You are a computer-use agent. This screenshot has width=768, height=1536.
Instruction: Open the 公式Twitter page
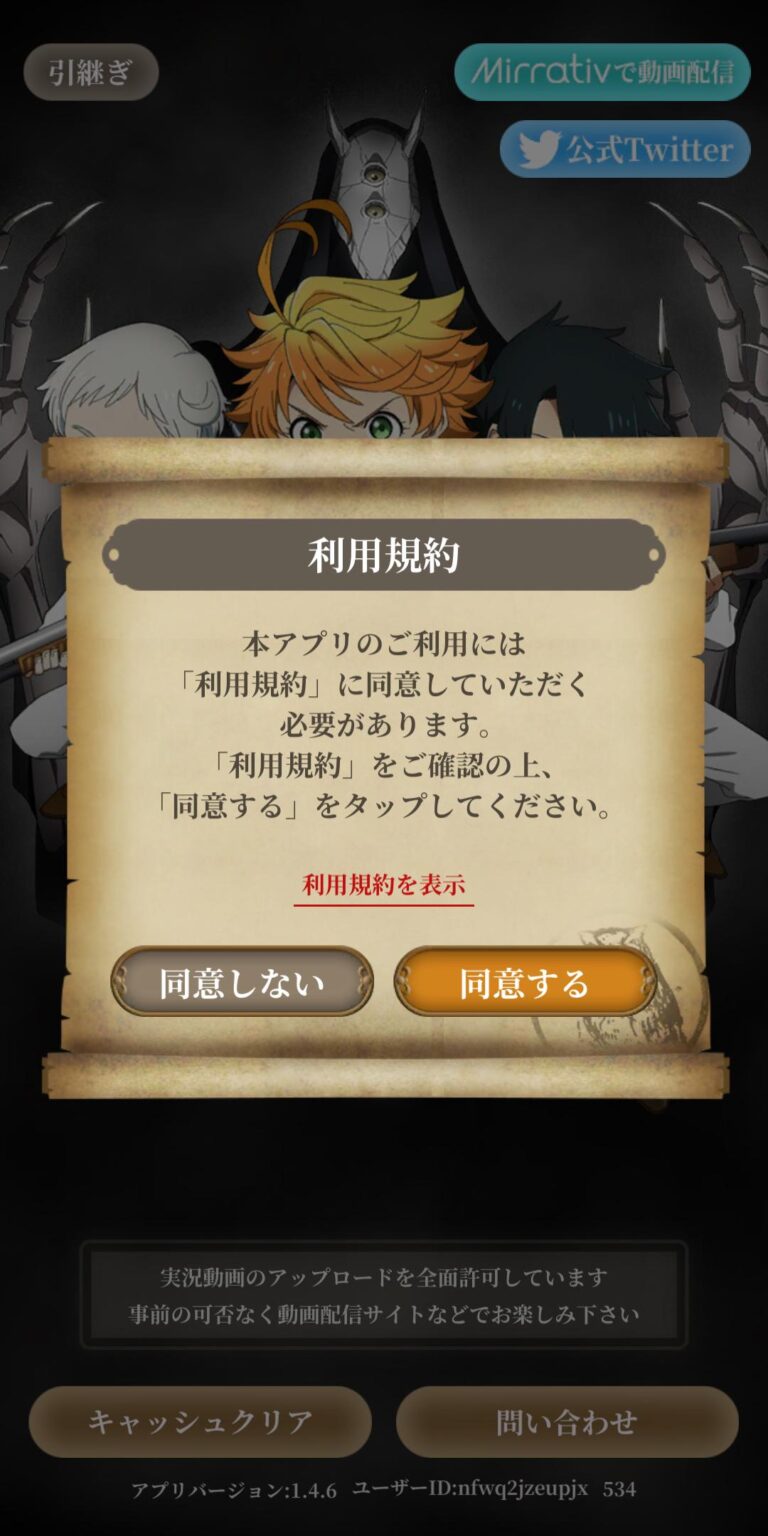[625, 149]
